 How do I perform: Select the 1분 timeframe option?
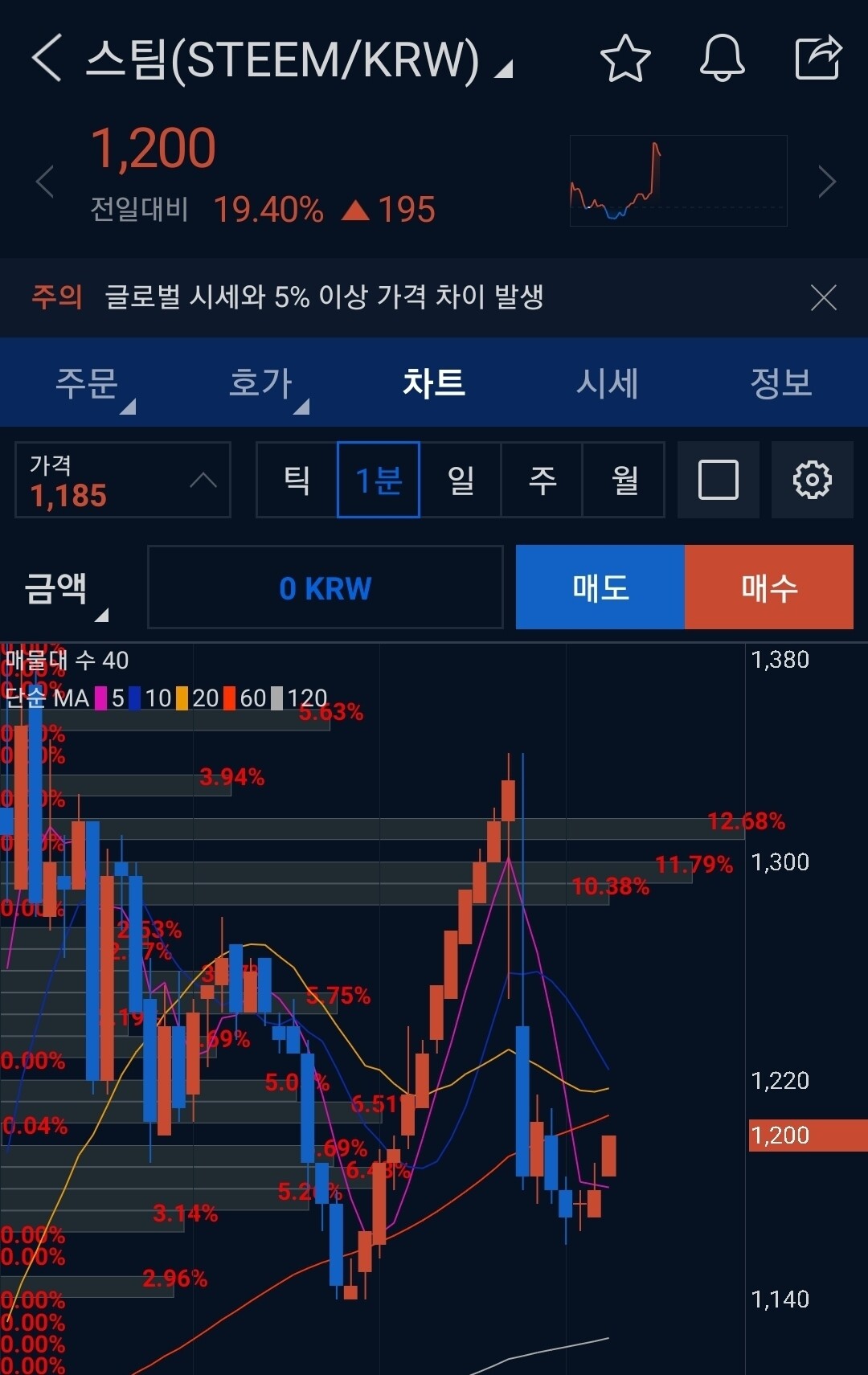(378, 480)
